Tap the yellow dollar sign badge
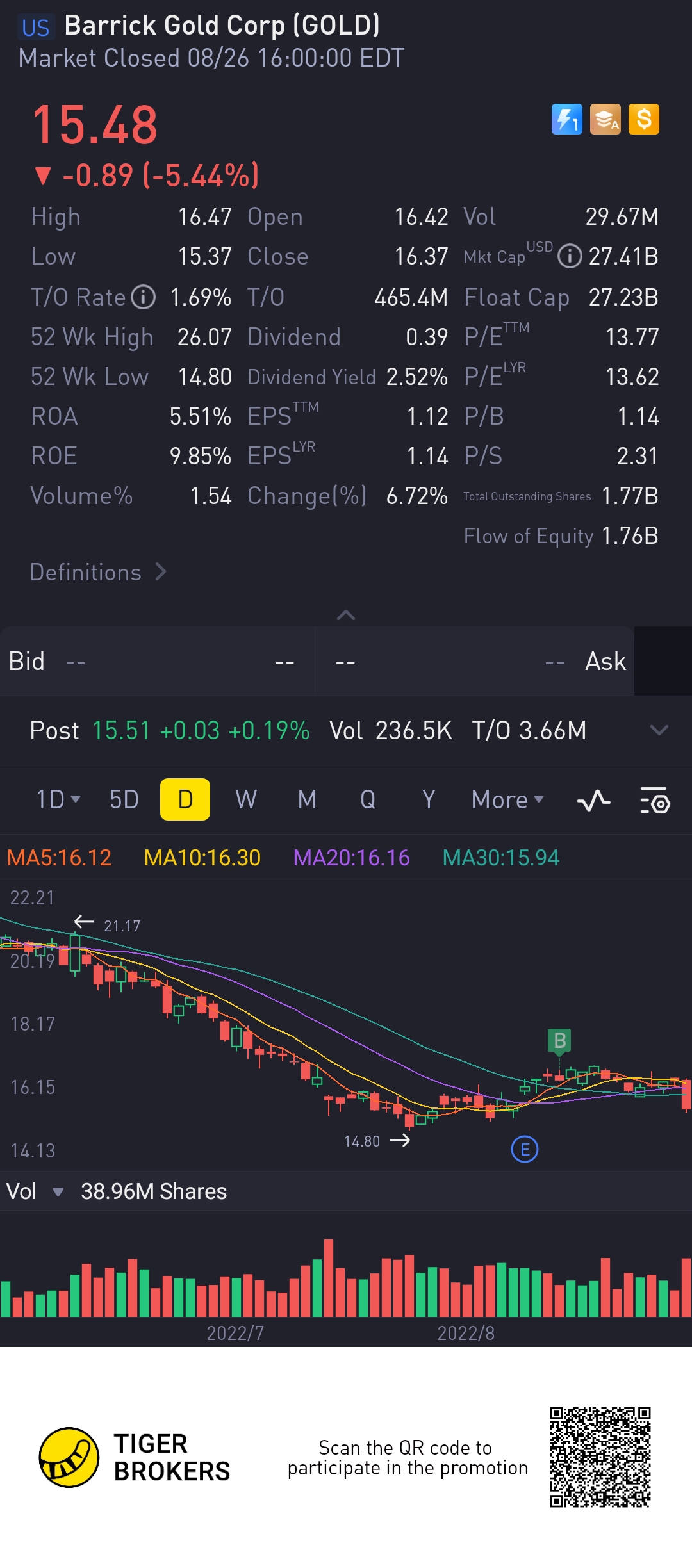692x1568 pixels. [644, 119]
